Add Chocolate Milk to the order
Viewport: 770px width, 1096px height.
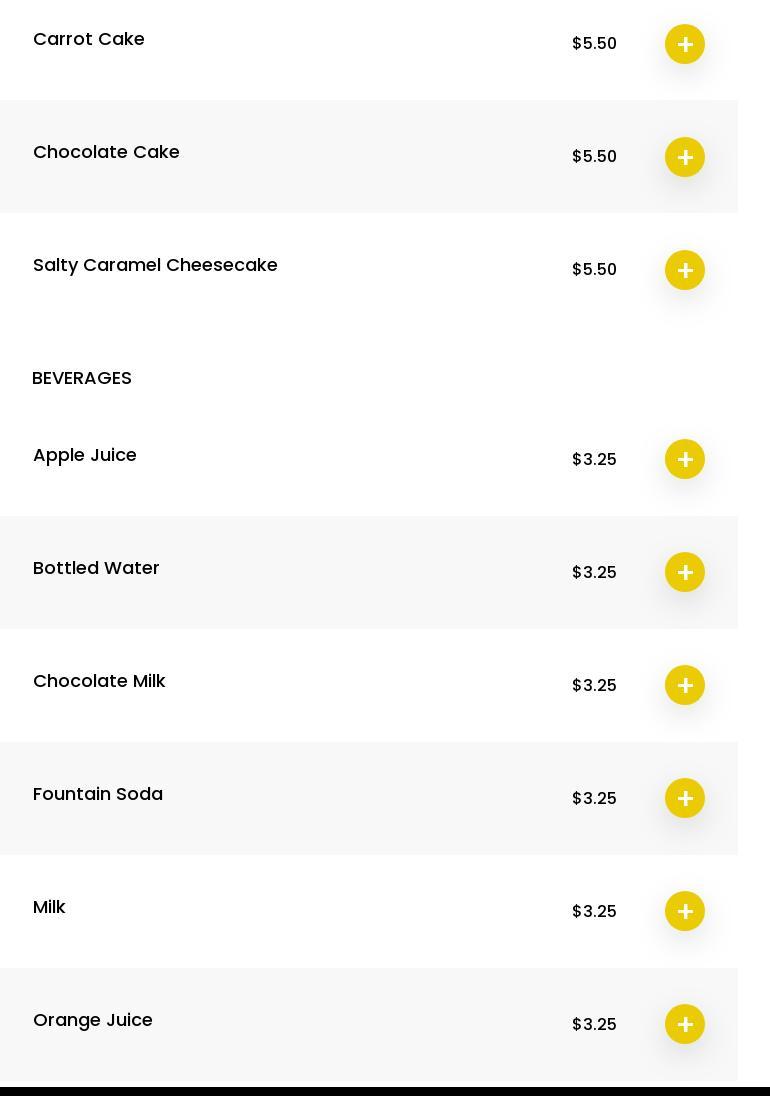pyautogui.click(x=685, y=685)
